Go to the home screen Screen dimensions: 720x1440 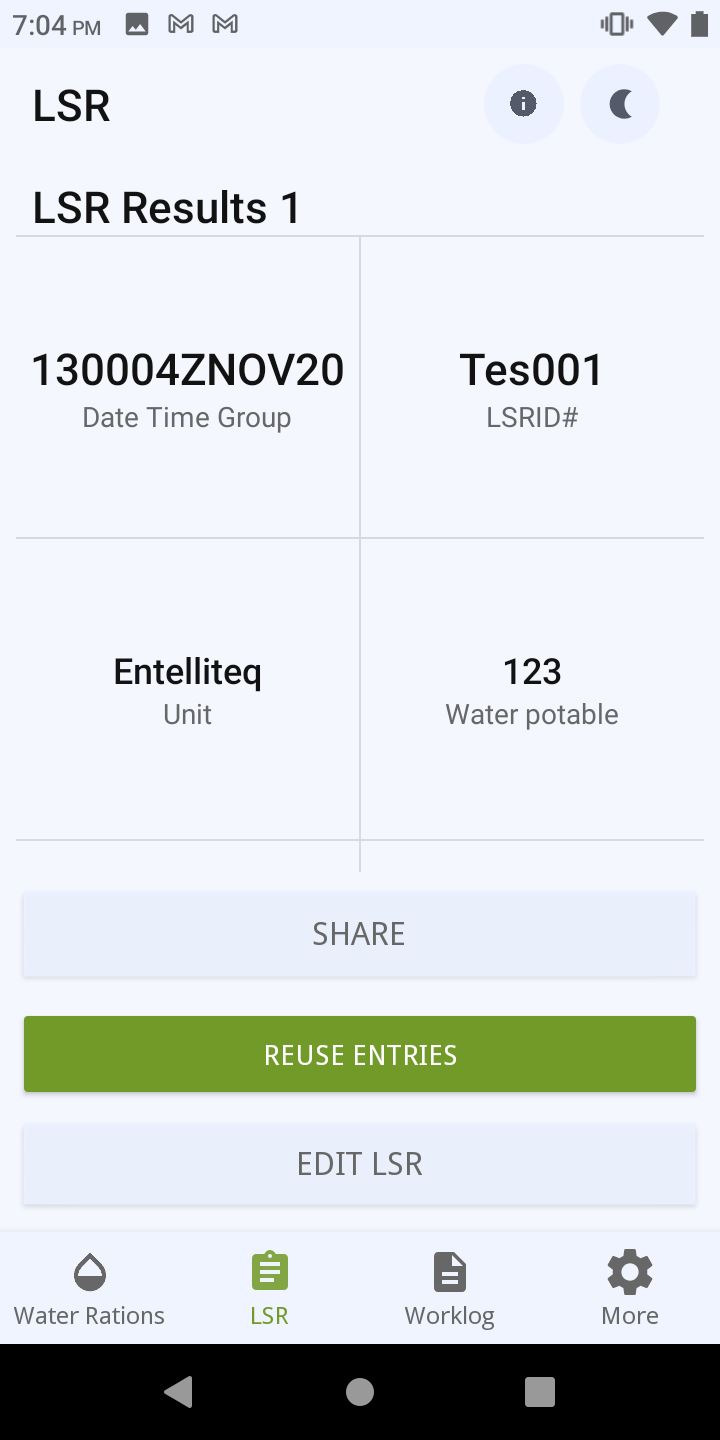[x=360, y=1391]
